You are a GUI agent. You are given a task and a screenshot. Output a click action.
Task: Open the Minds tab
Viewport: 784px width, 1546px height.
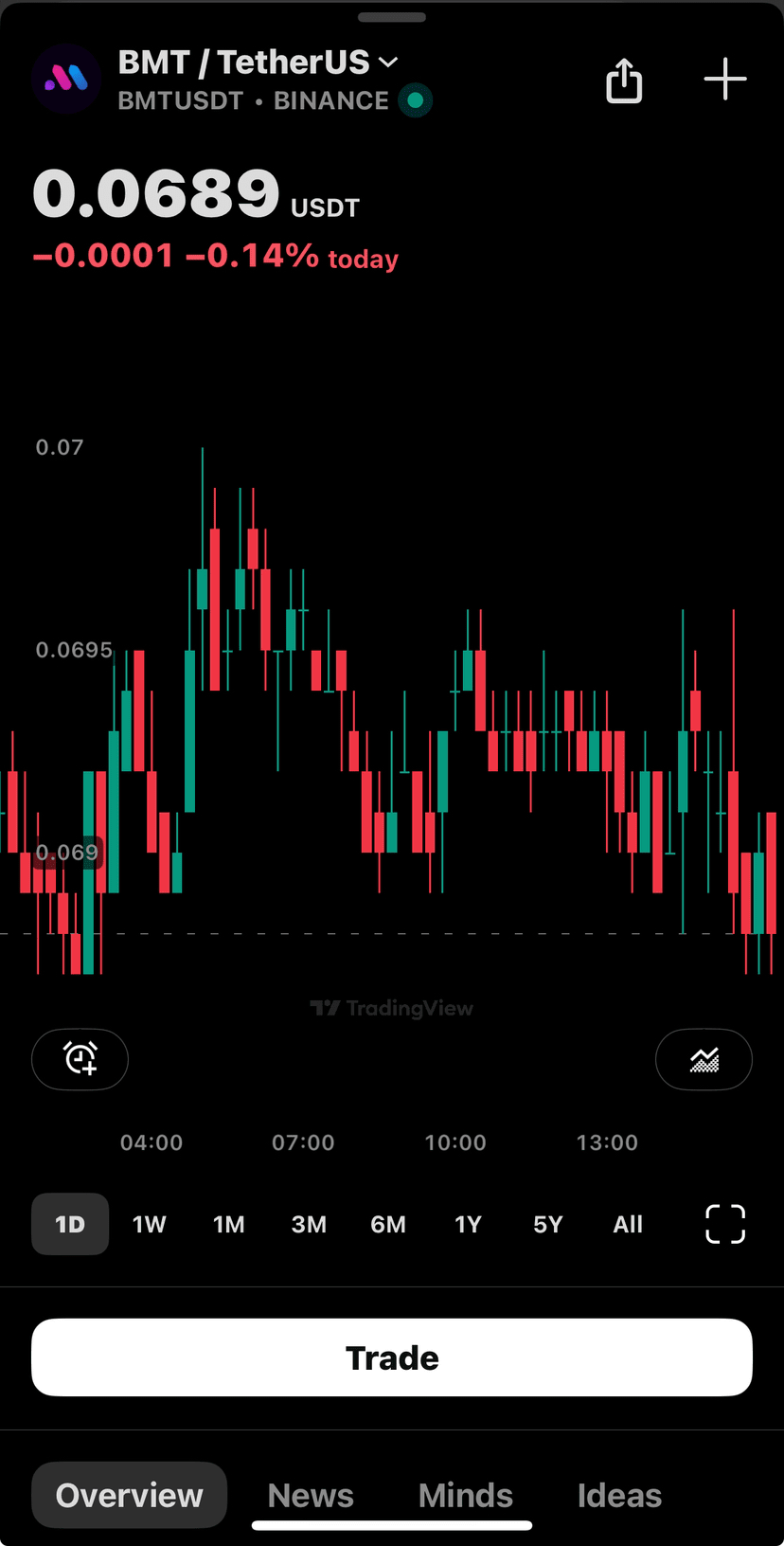pyautogui.click(x=466, y=1495)
